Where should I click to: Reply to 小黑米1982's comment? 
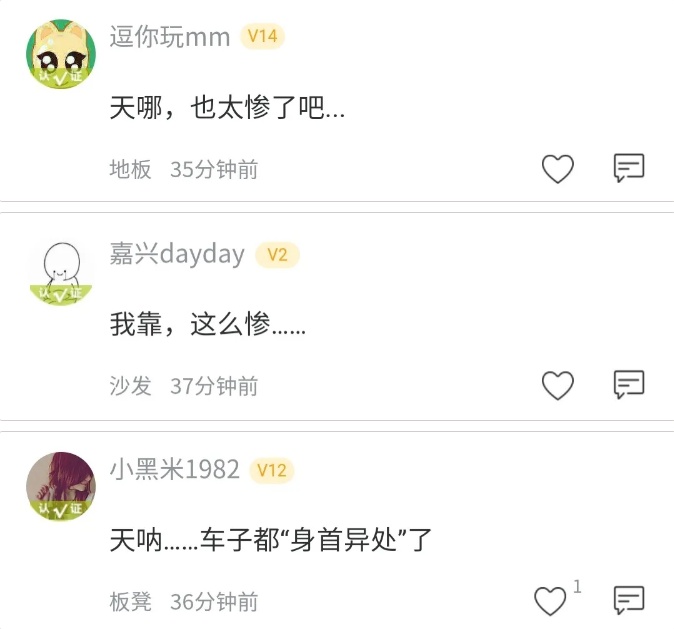[629, 600]
